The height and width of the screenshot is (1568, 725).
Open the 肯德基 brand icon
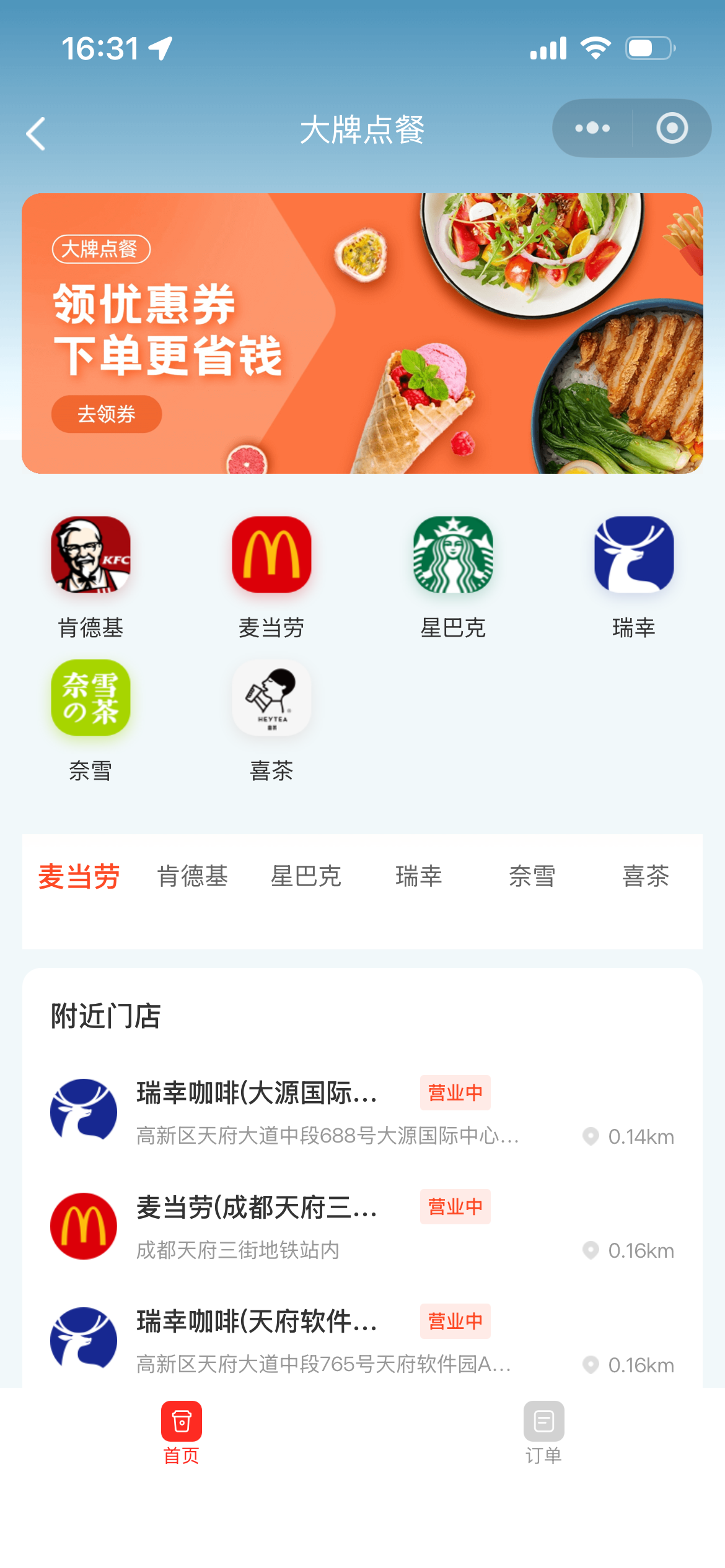tap(90, 555)
